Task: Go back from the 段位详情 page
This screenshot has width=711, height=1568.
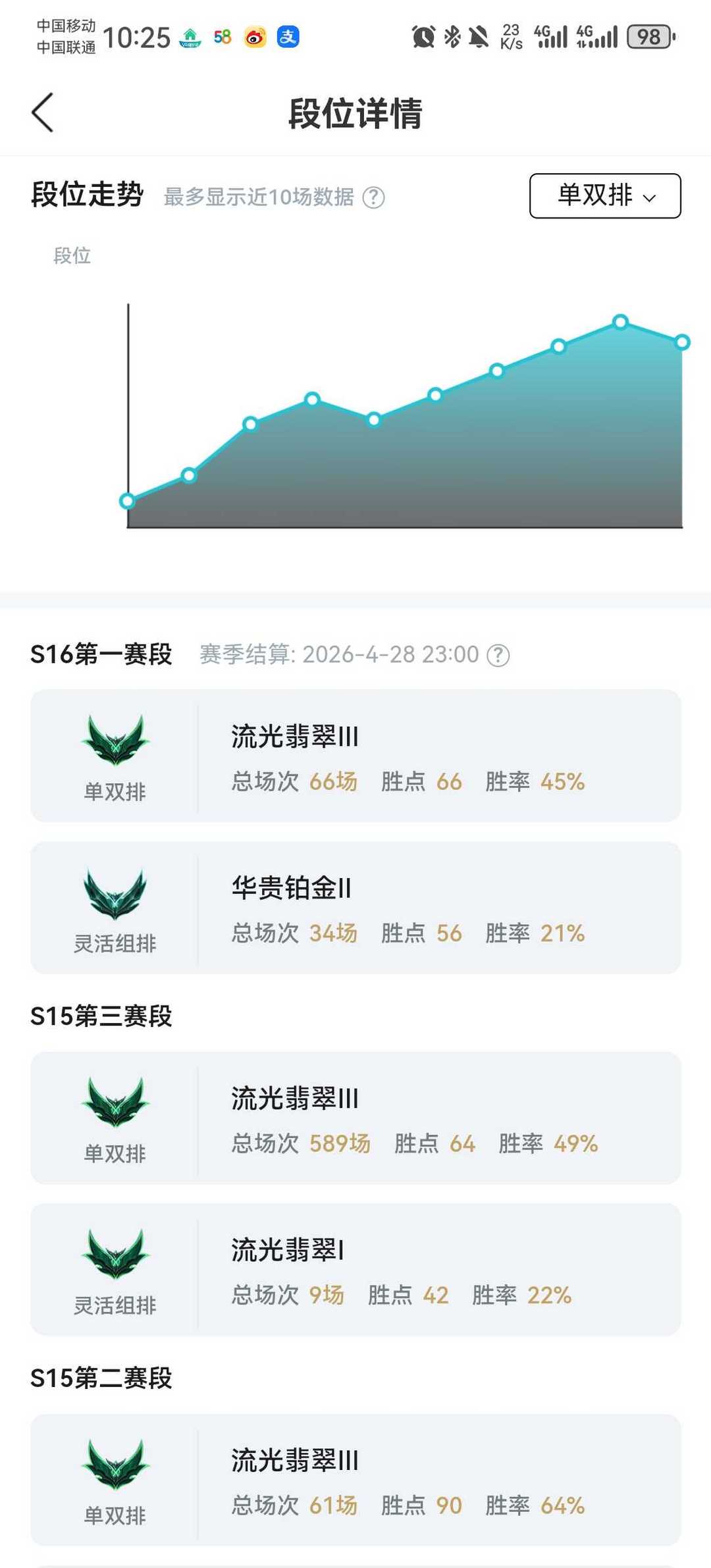Action: (43, 113)
